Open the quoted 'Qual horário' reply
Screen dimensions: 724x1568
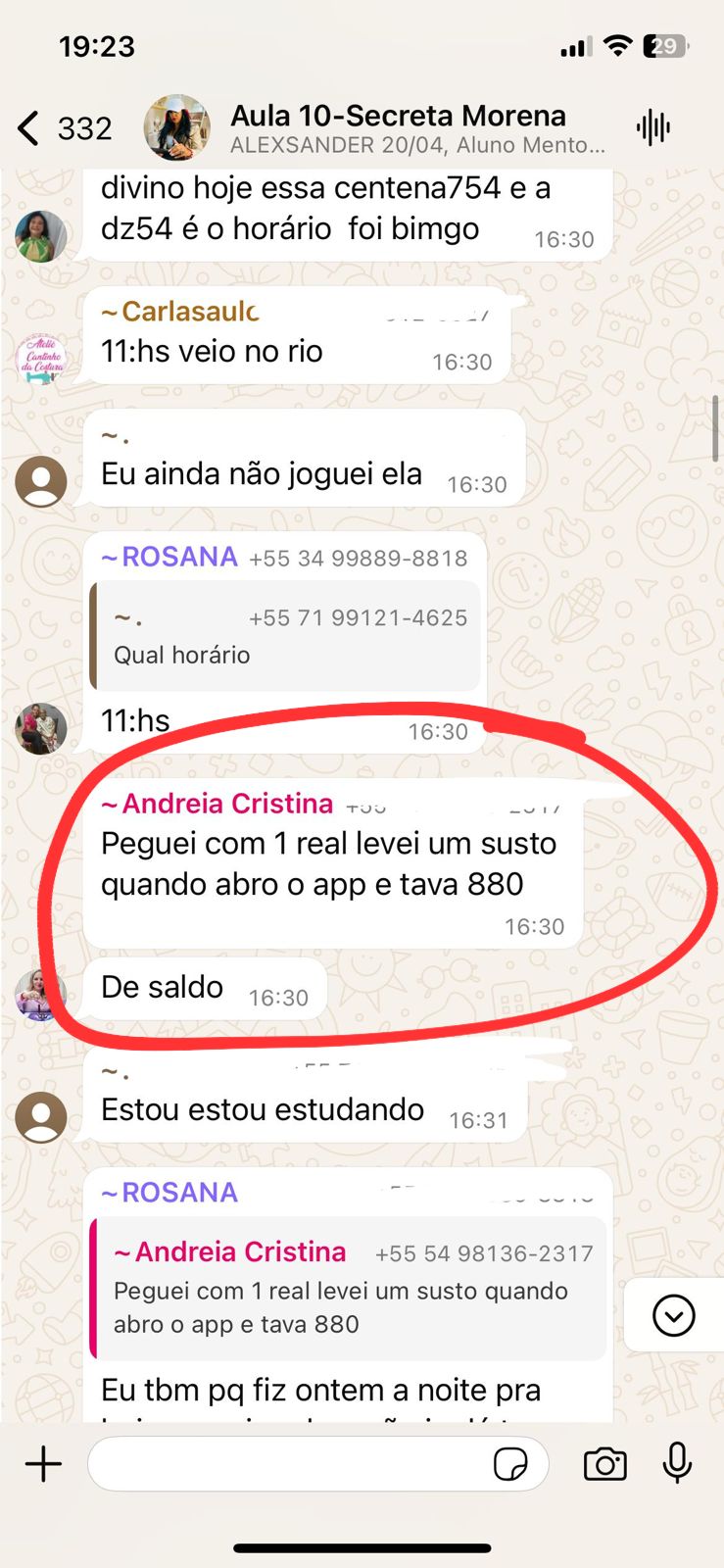(286, 635)
